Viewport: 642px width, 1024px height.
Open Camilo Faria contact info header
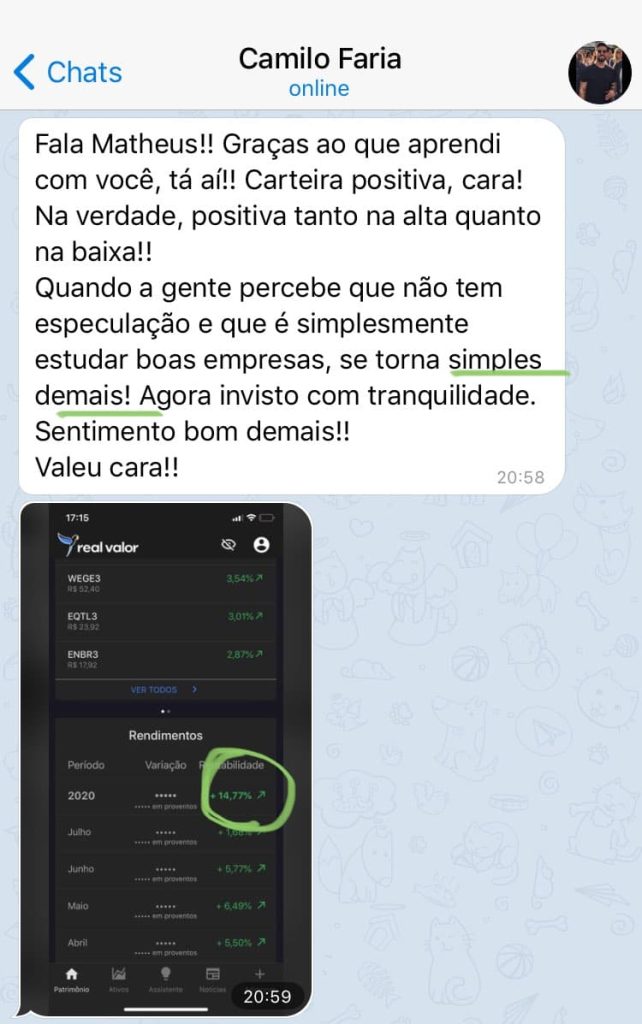[x=319, y=71]
